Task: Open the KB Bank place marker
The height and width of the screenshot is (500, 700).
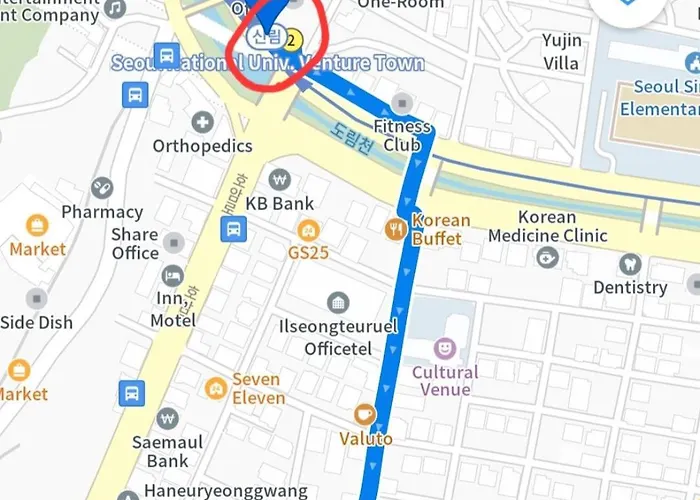Action: [281, 180]
